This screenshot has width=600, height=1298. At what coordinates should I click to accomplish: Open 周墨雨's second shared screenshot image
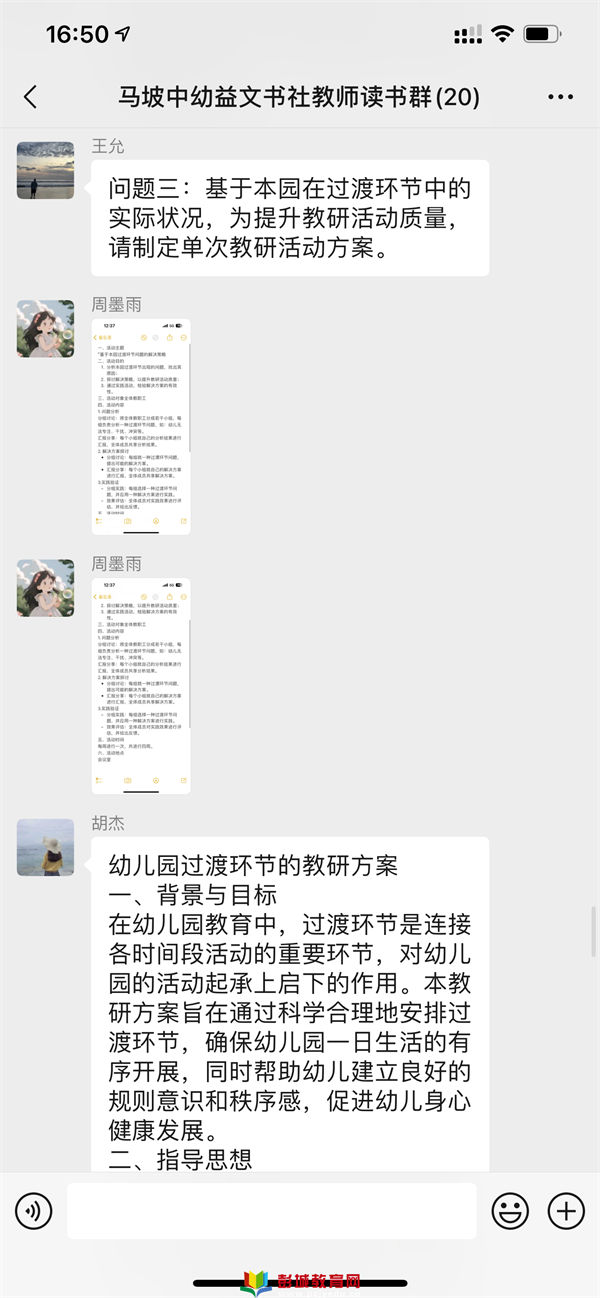[141, 686]
